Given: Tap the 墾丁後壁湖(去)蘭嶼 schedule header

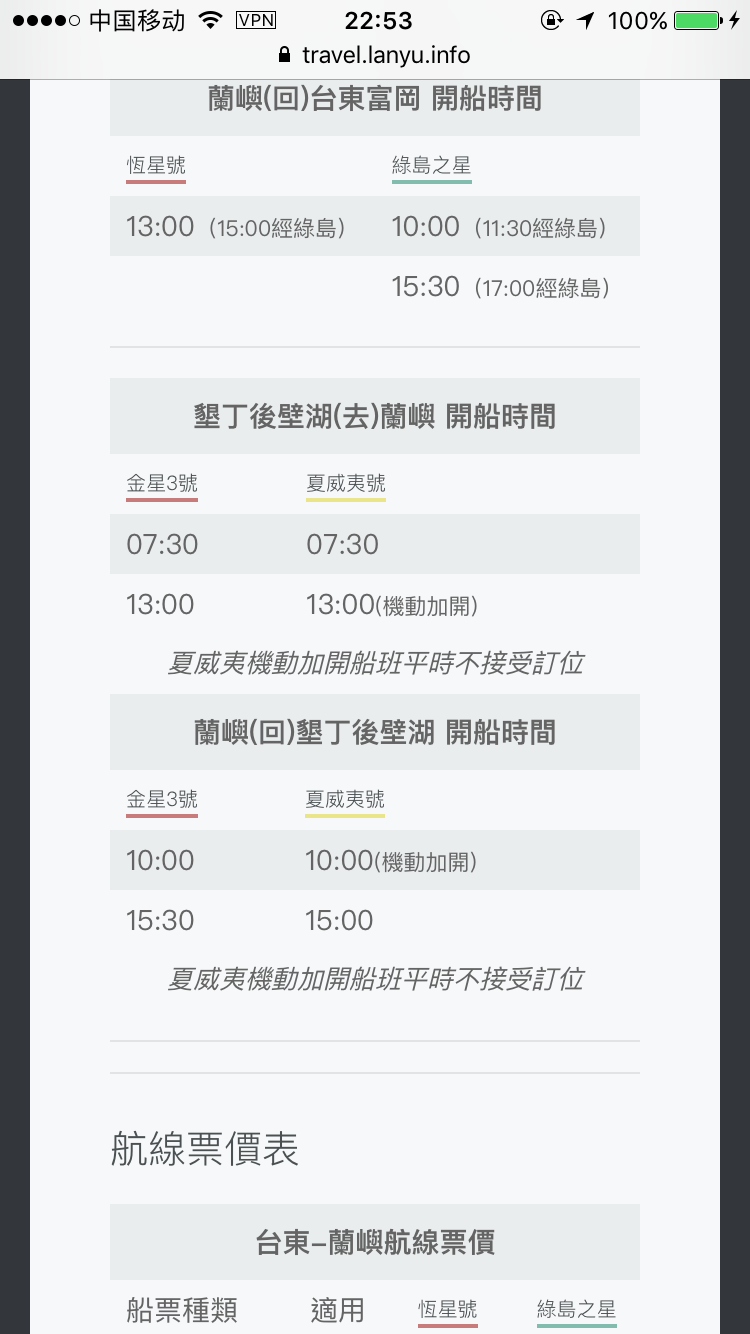Looking at the screenshot, I should click(x=375, y=415).
